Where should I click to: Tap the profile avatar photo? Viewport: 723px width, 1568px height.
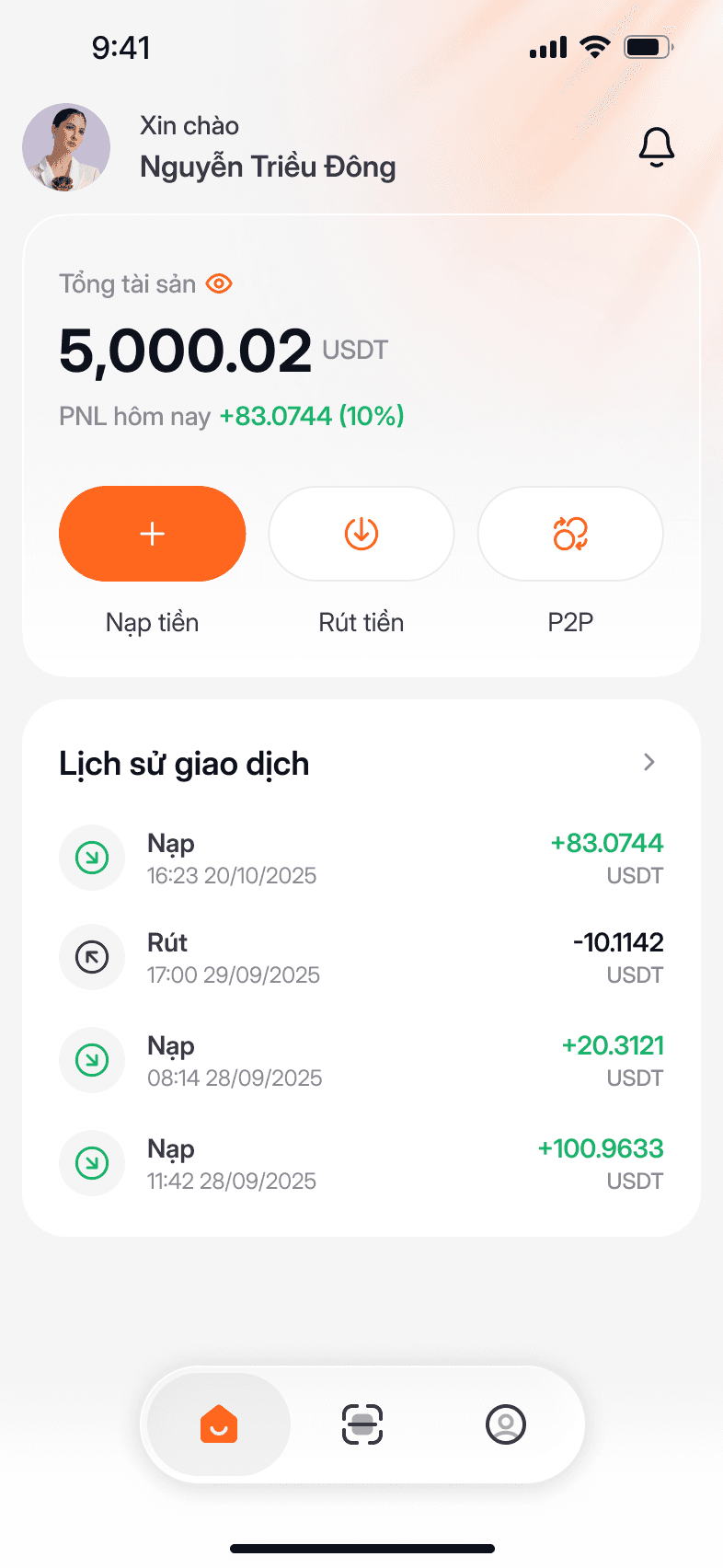66,147
